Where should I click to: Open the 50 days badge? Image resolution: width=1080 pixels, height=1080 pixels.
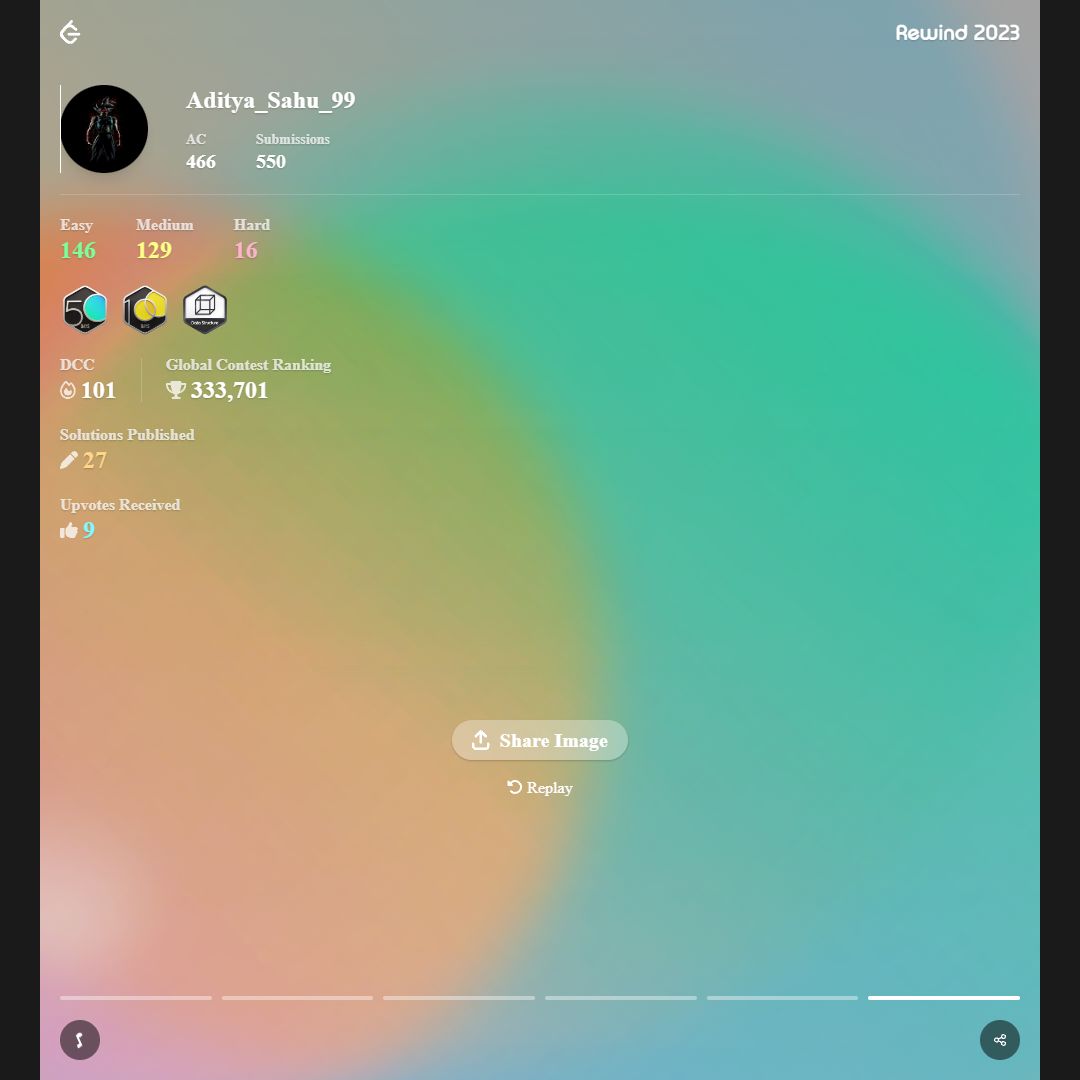(85, 310)
